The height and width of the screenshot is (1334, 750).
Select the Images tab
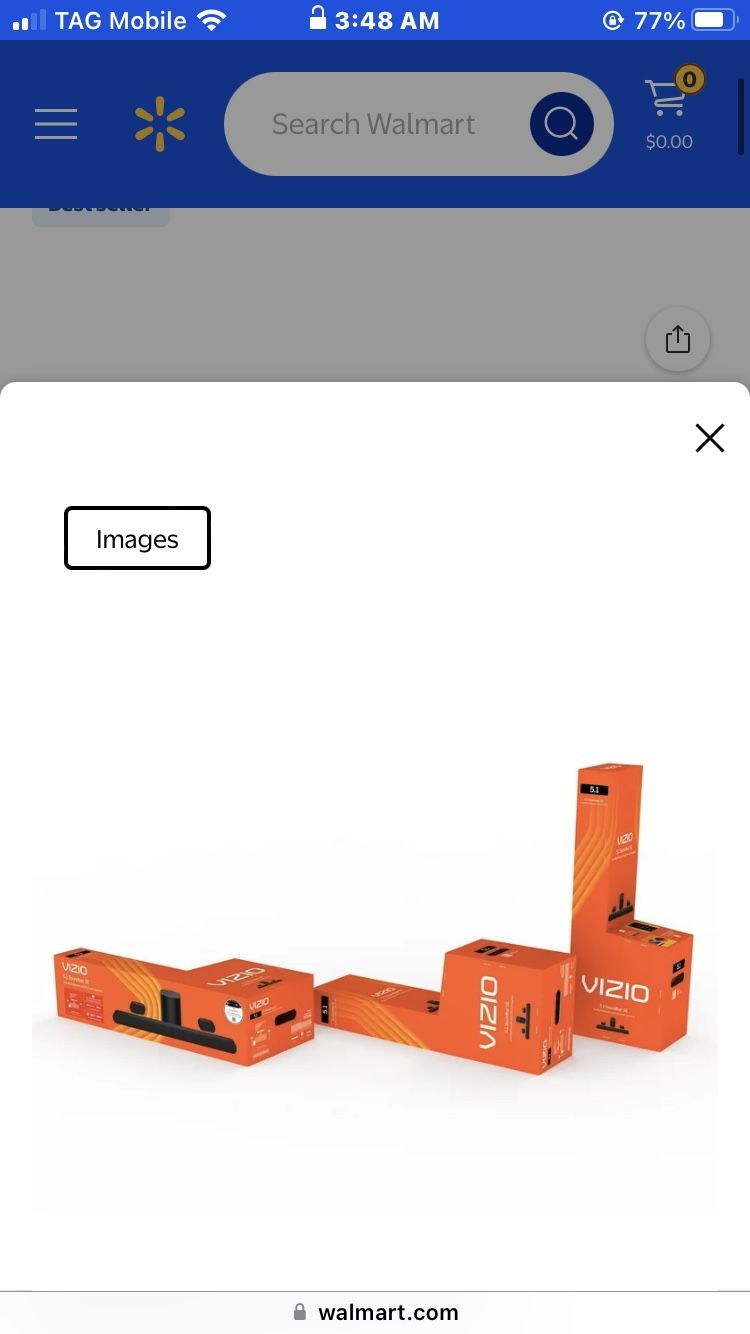(x=137, y=539)
